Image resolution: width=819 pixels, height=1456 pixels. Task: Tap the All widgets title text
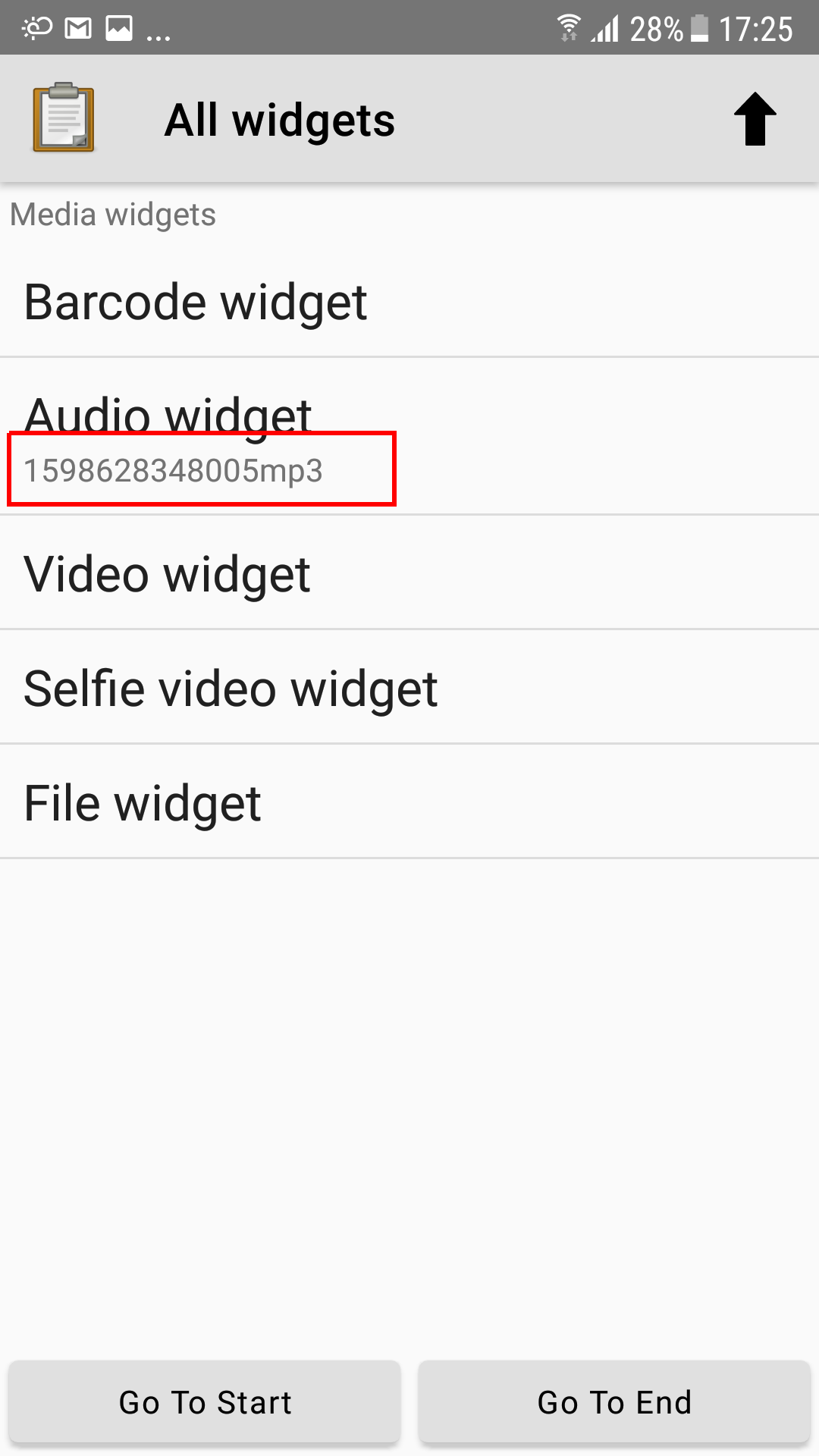coord(279,118)
